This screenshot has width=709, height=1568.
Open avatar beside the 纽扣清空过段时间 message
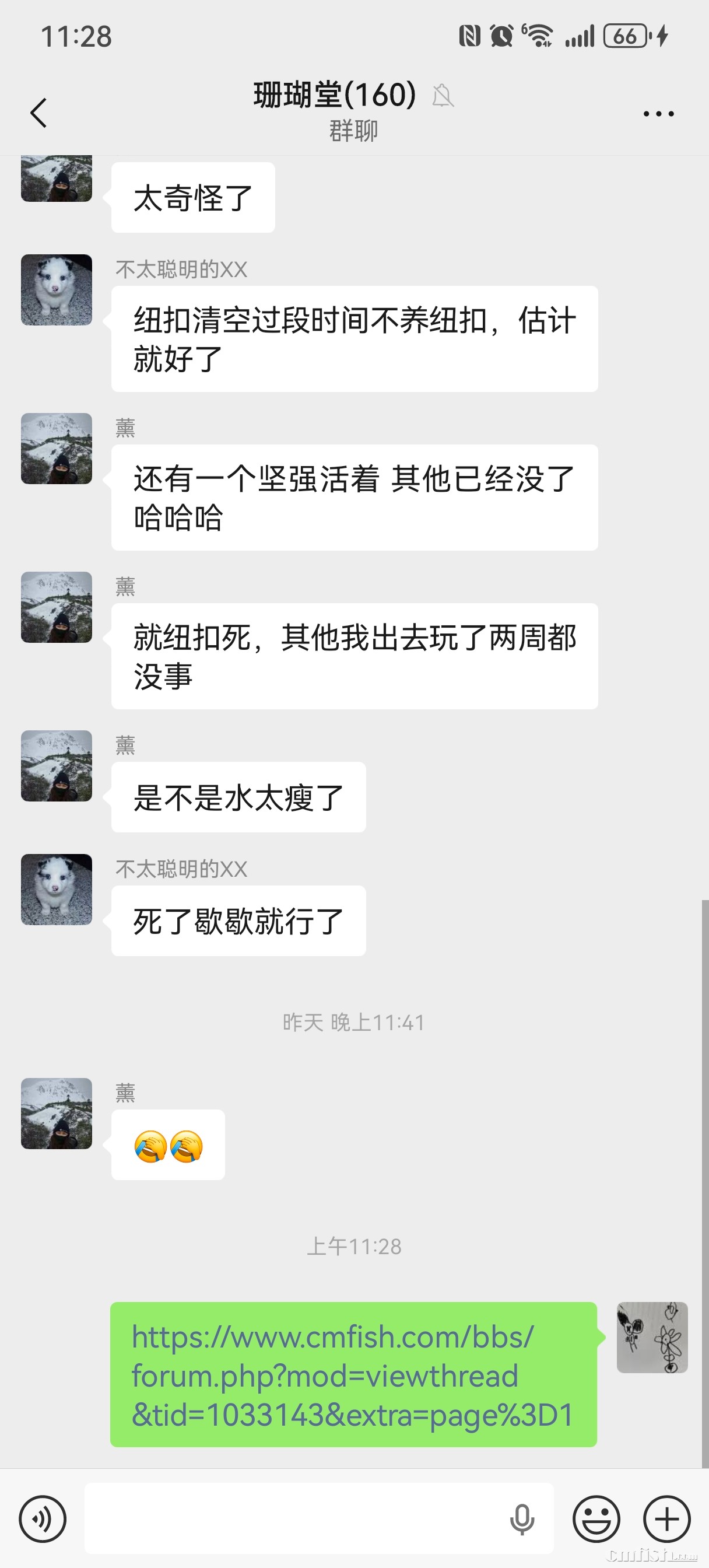tap(57, 290)
